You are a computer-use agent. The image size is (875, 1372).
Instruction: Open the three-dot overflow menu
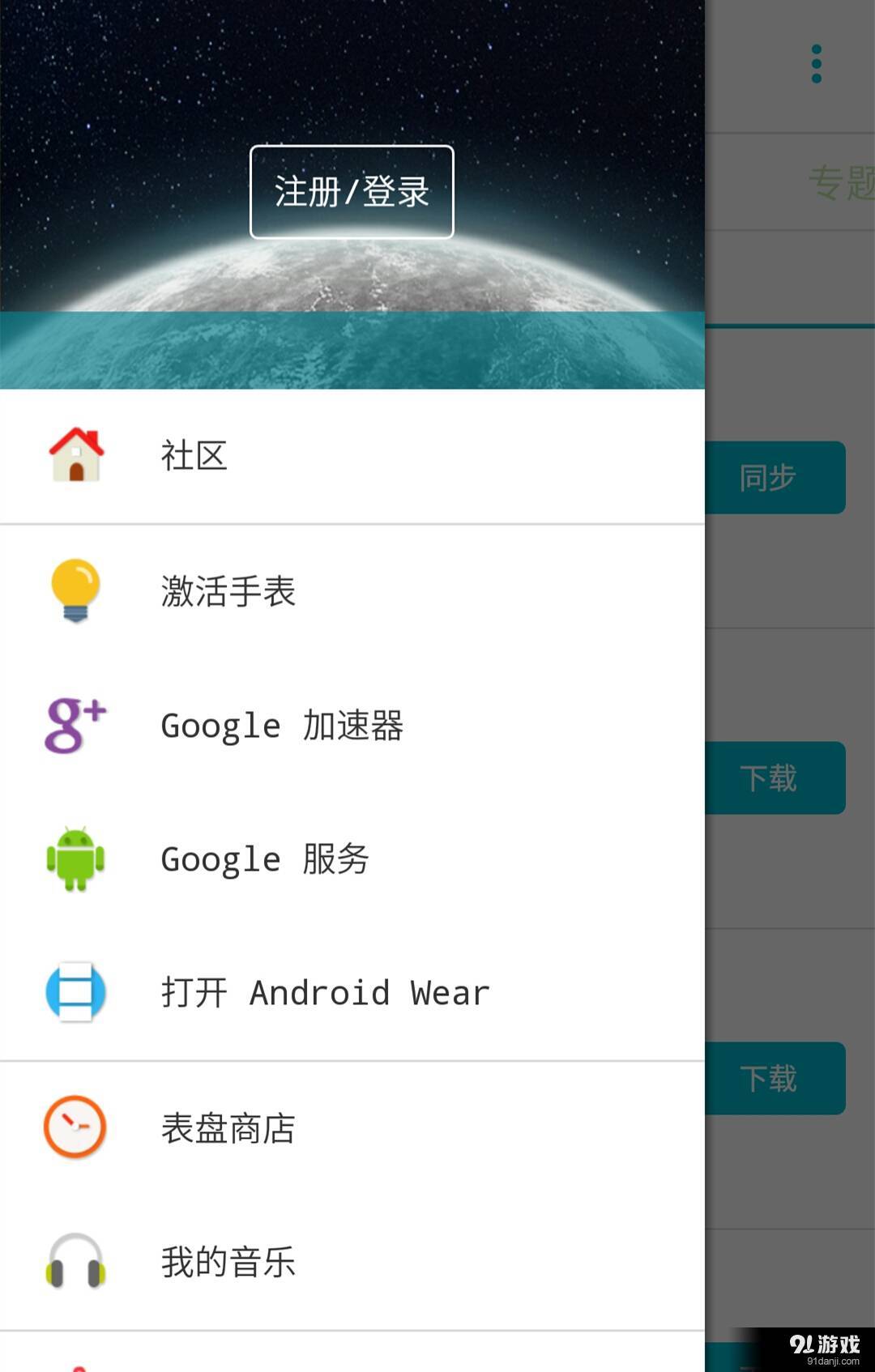(x=816, y=63)
